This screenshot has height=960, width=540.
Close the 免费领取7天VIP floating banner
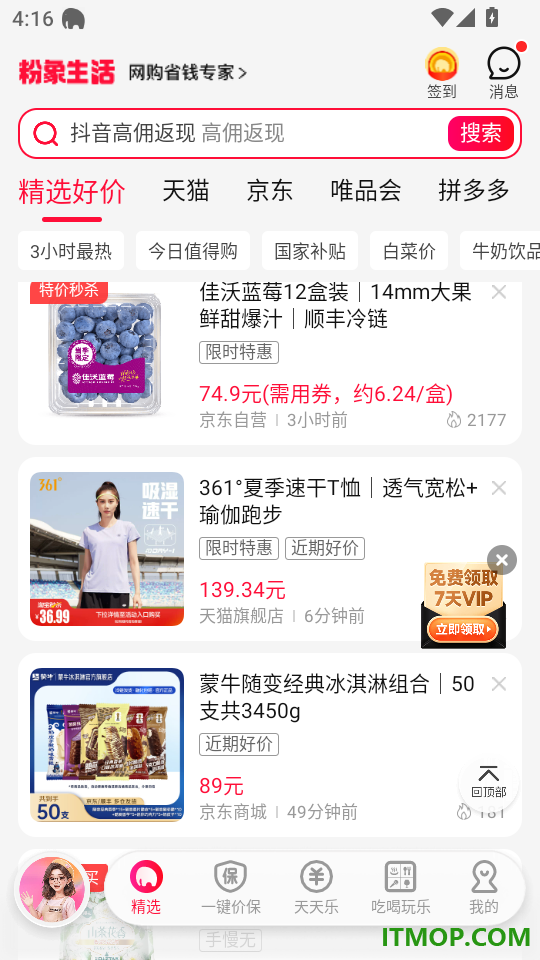click(x=502, y=560)
